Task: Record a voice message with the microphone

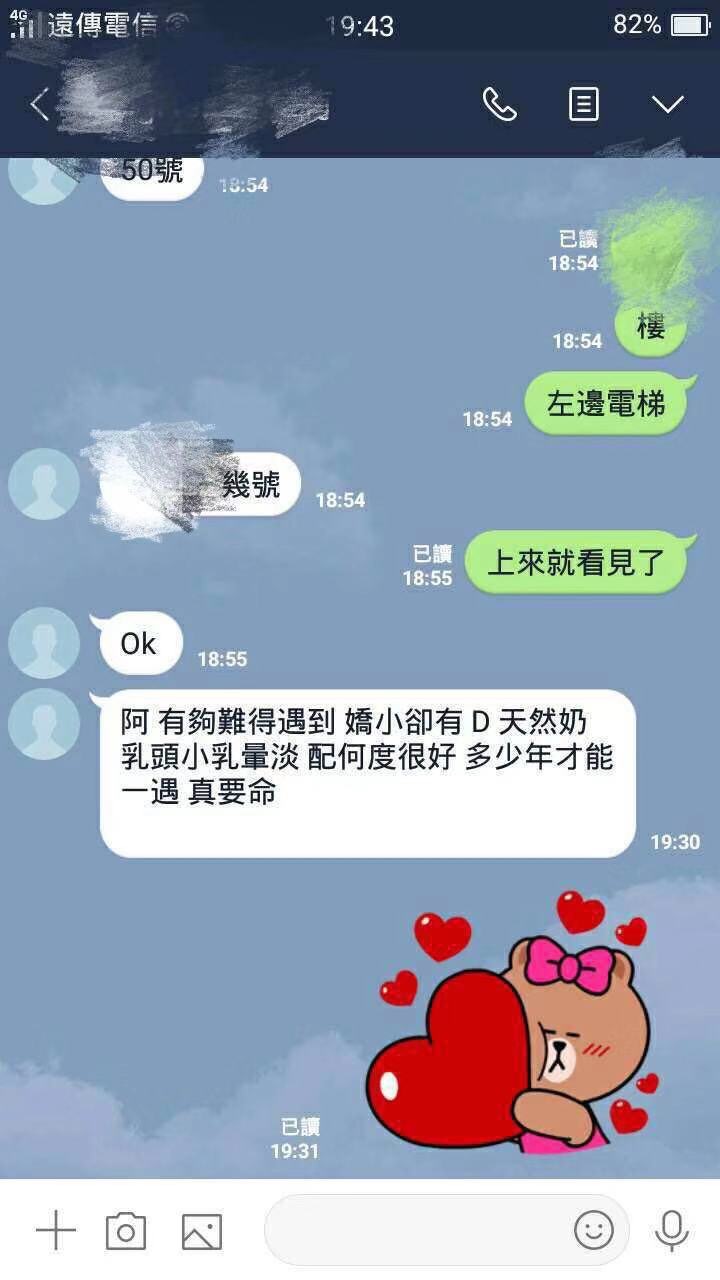Action: 670,1230
